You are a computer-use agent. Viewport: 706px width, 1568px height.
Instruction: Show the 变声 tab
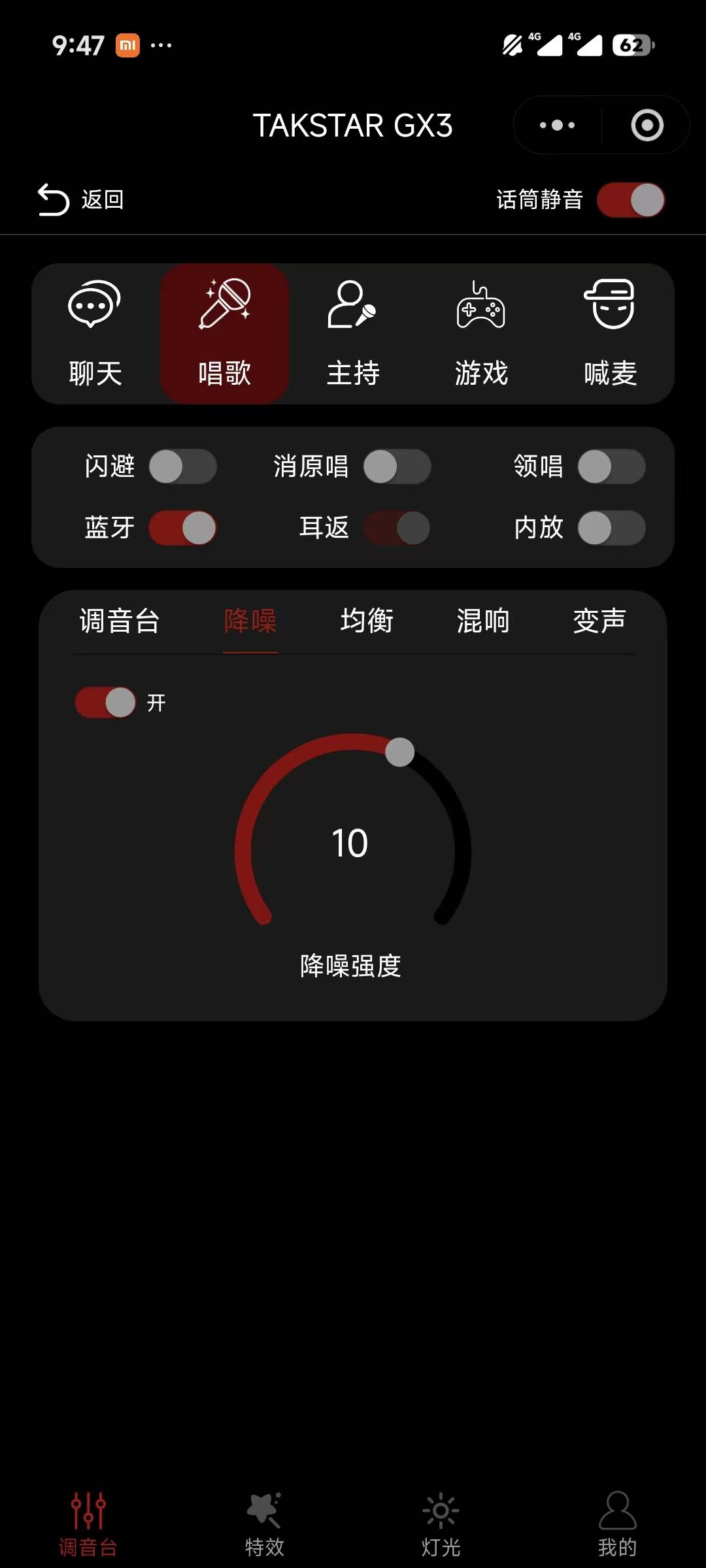tap(599, 621)
